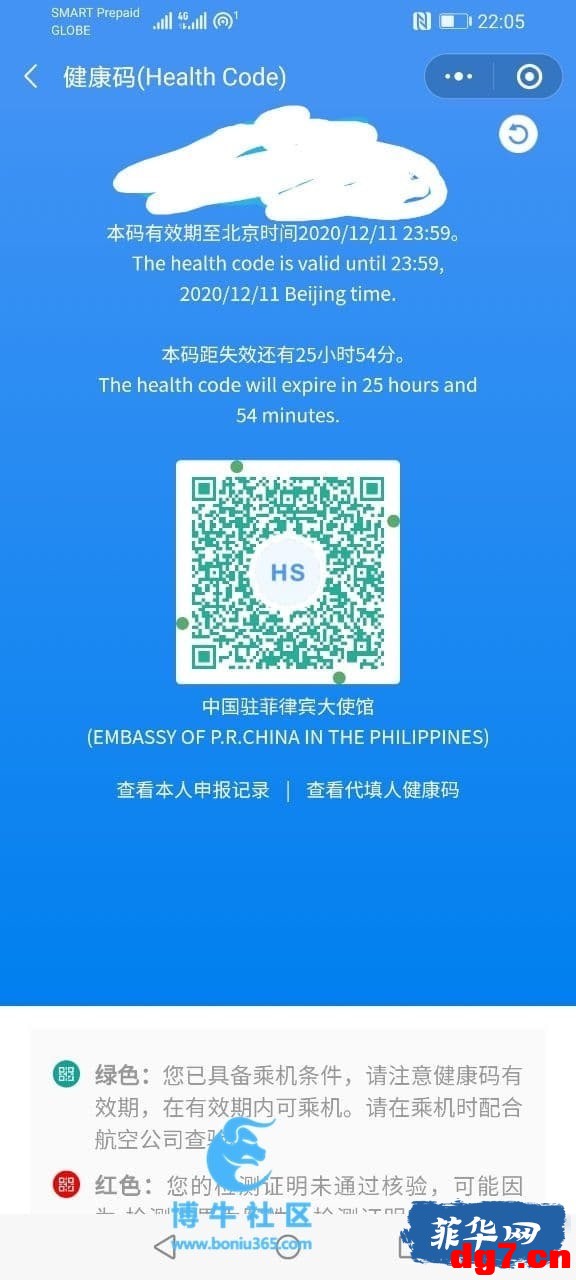Image resolution: width=576 pixels, height=1280 pixels.
Task: Go back from the Health Code page
Action: (x=31, y=77)
